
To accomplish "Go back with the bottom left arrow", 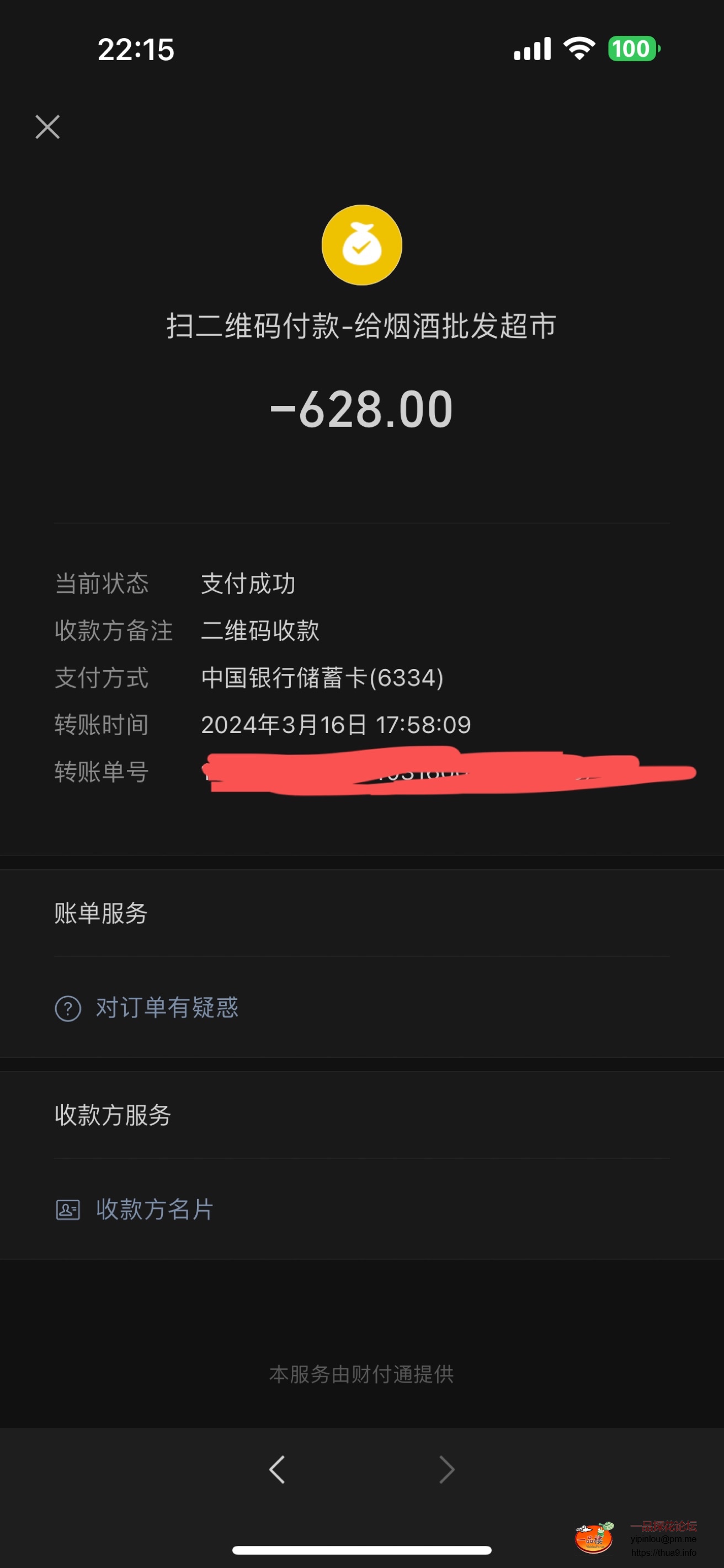I will point(278,1469).
